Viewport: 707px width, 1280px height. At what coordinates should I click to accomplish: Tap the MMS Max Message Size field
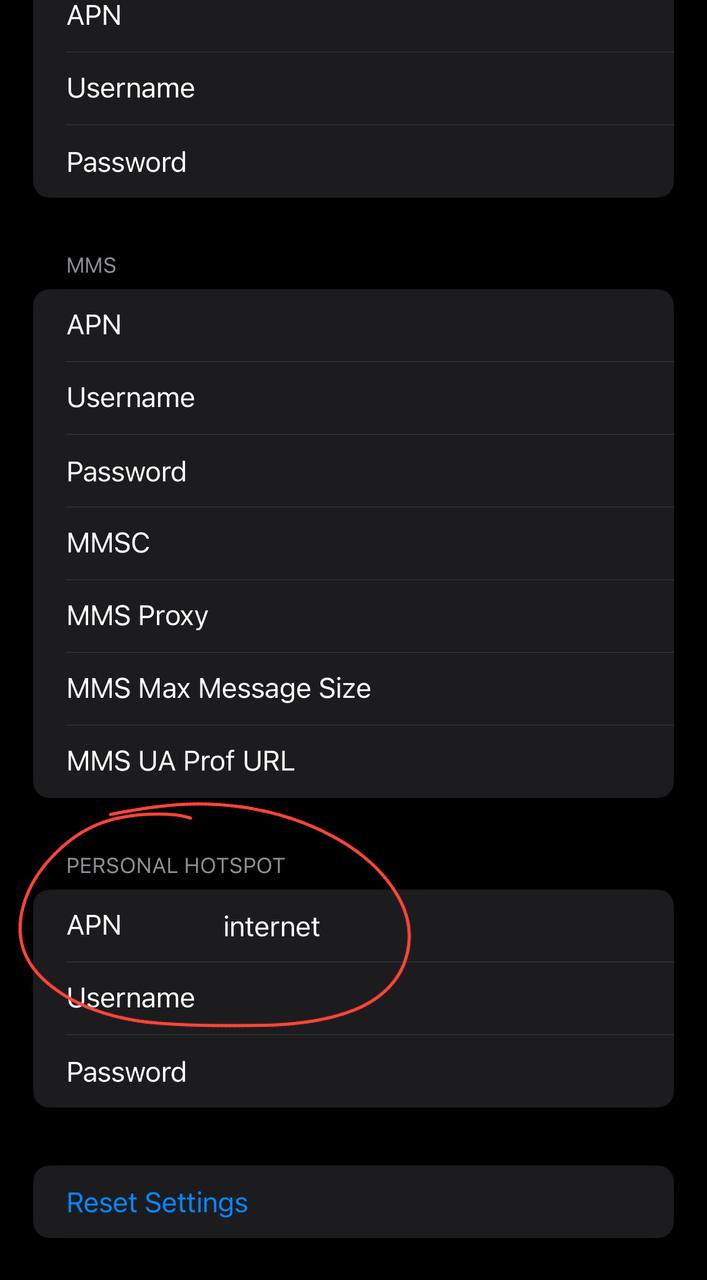353,689
